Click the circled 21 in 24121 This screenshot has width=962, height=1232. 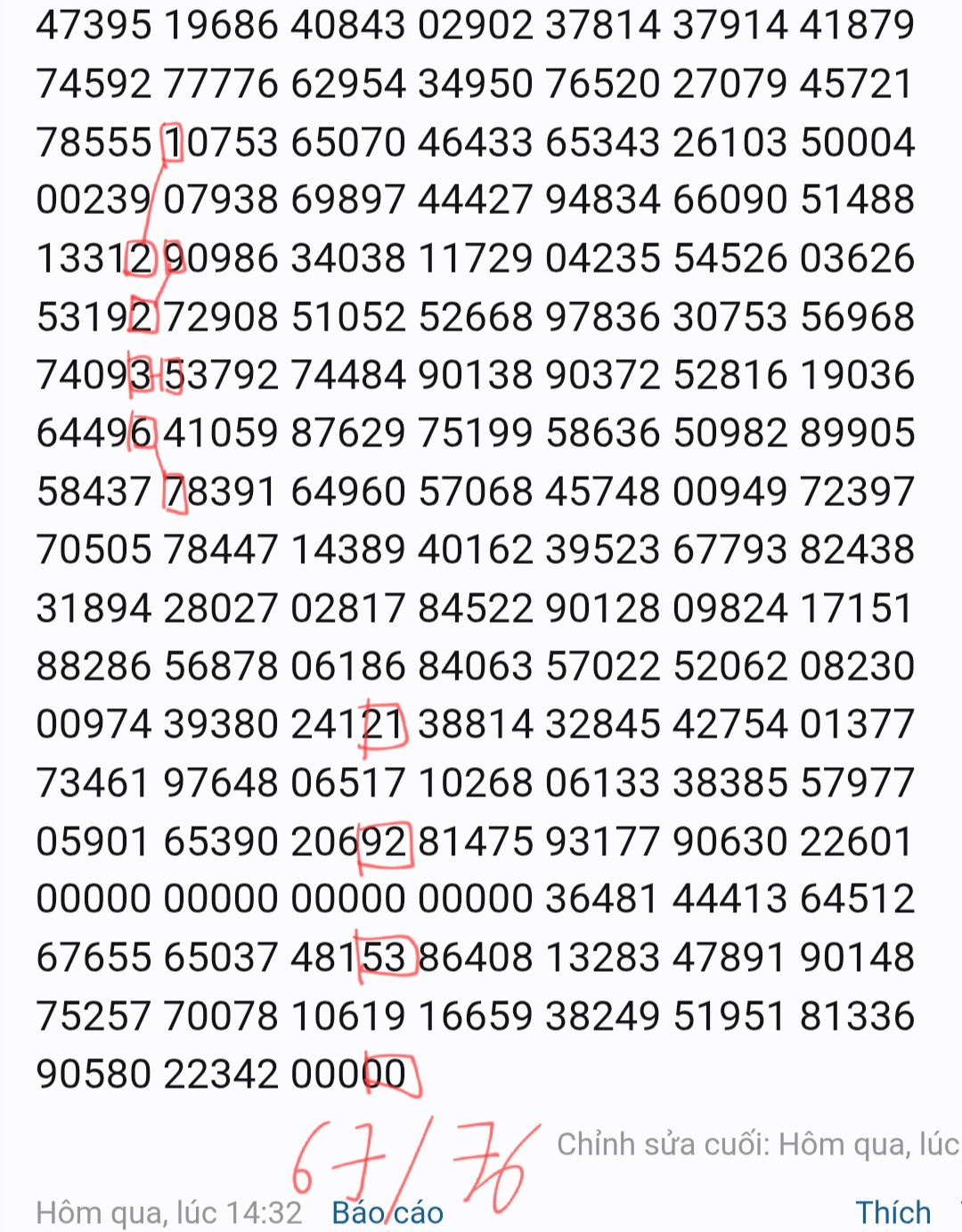click(x=383, y=723)
